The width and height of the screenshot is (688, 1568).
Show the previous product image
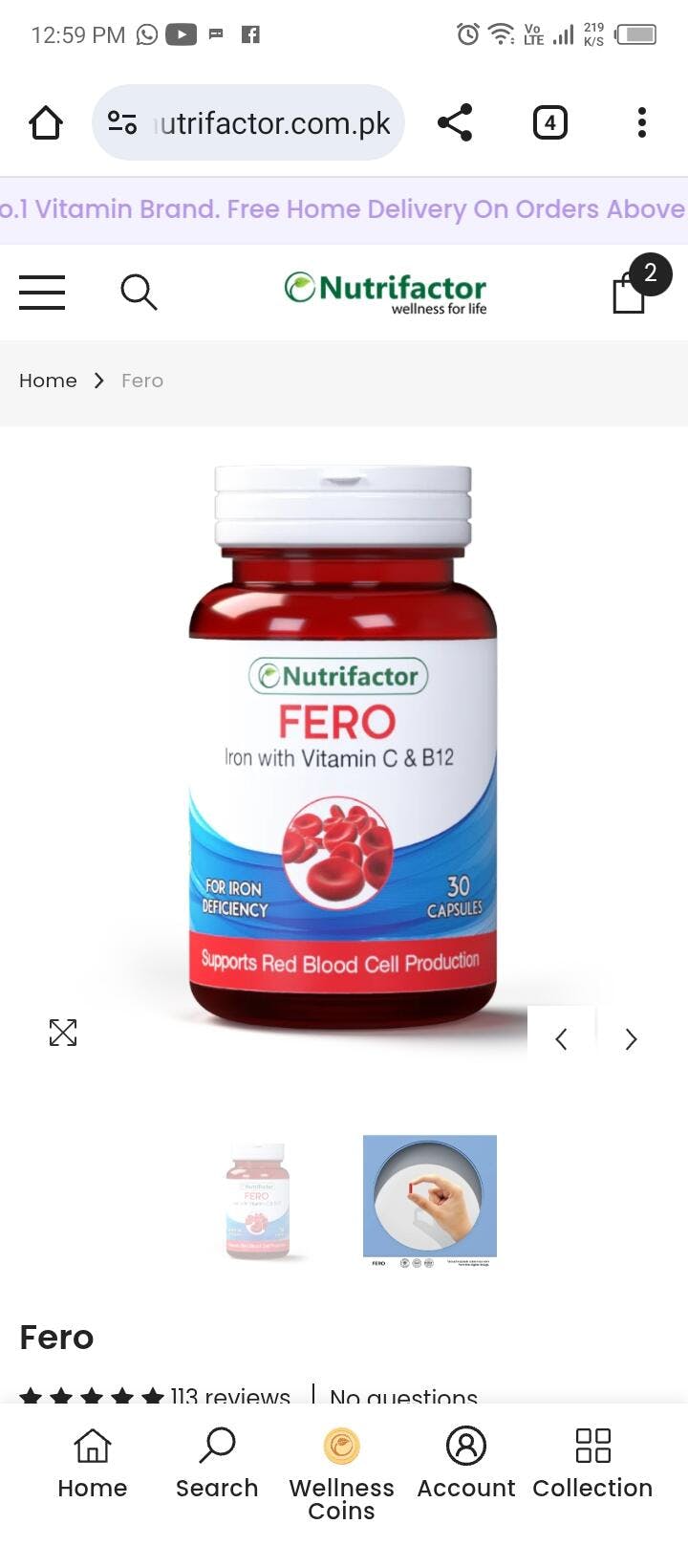562,1039
